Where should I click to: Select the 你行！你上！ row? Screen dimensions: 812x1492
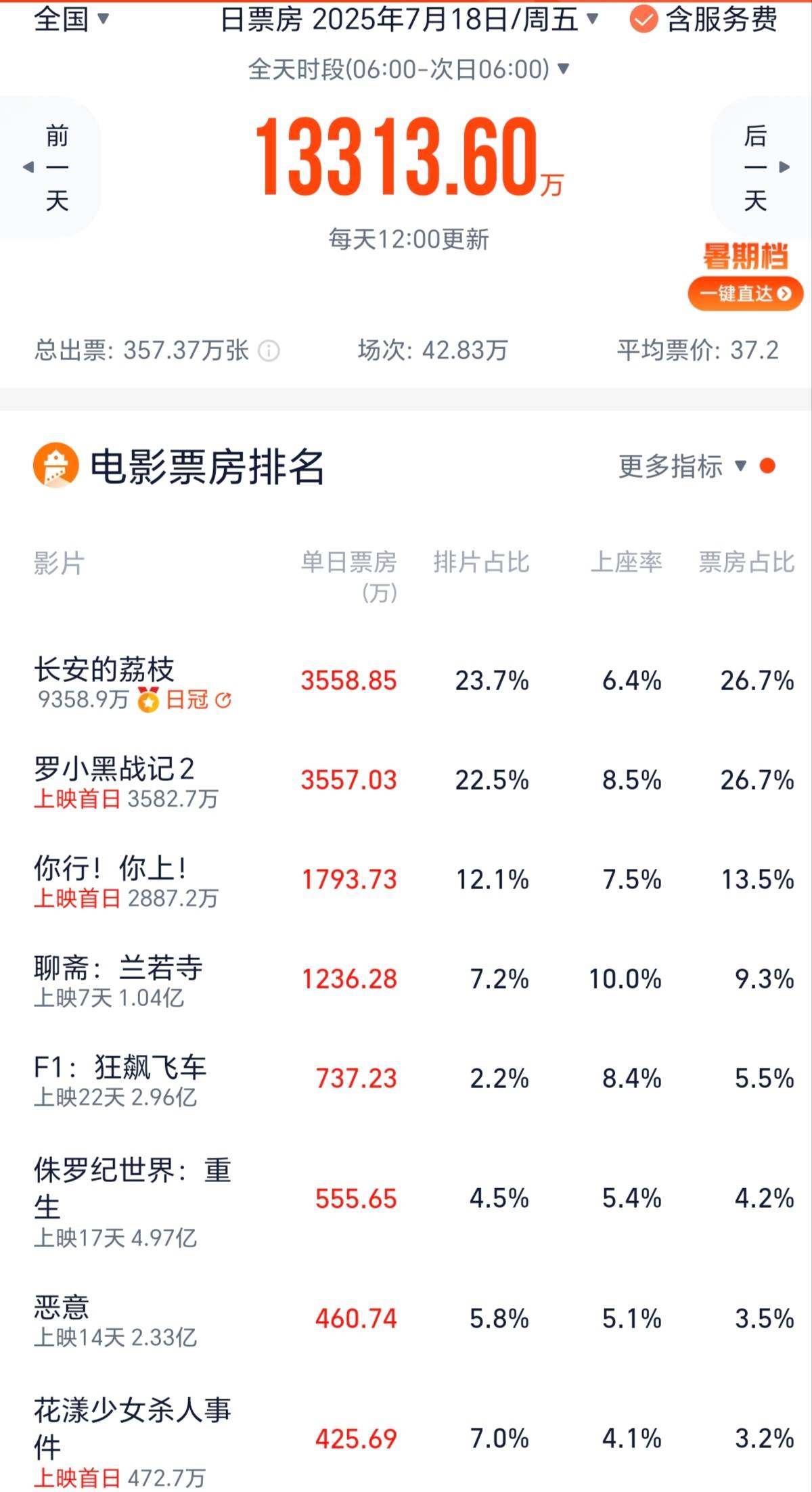(406, 880)
